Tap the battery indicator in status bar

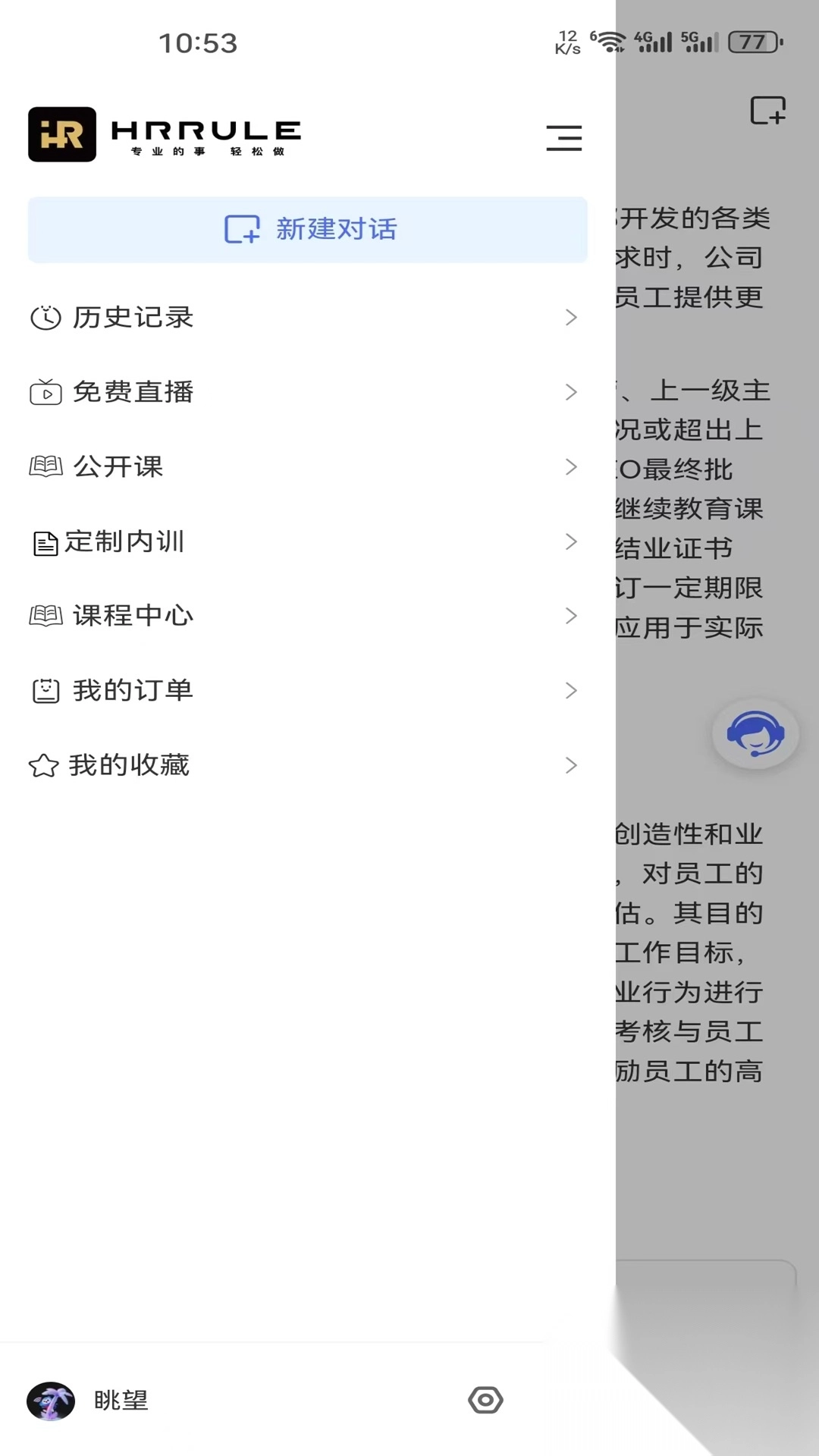(x=752, y=42)
